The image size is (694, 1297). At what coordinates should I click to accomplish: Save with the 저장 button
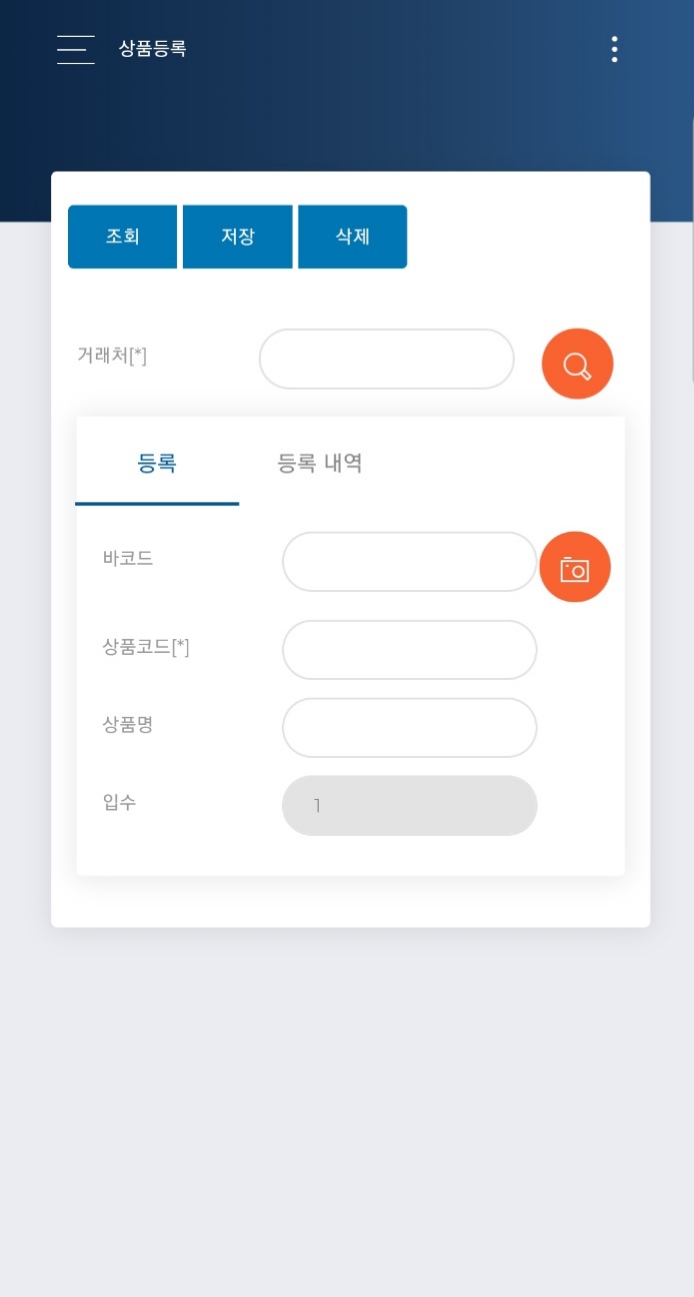[238, 237]
